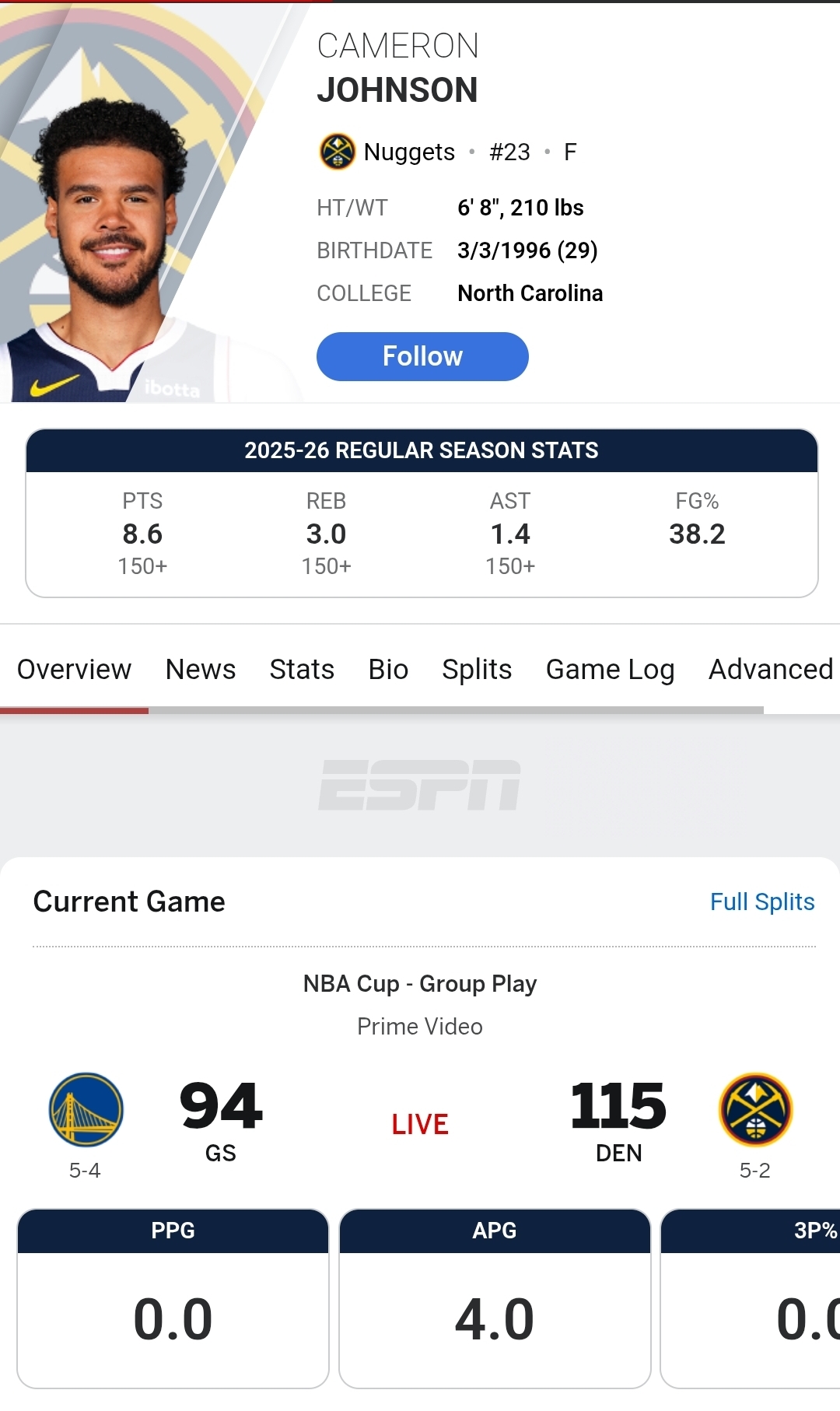Open the Advanced tab

pos(770,669)
